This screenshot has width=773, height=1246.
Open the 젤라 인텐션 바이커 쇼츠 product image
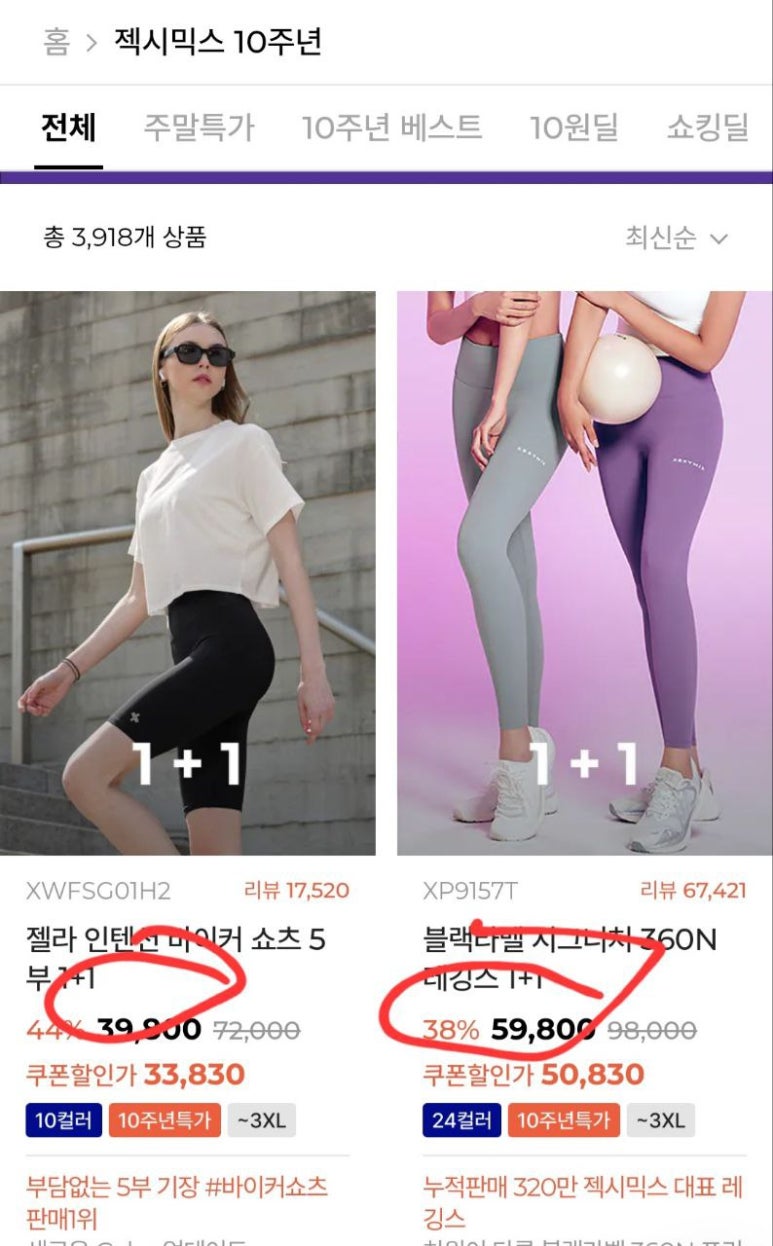point(188,572)
